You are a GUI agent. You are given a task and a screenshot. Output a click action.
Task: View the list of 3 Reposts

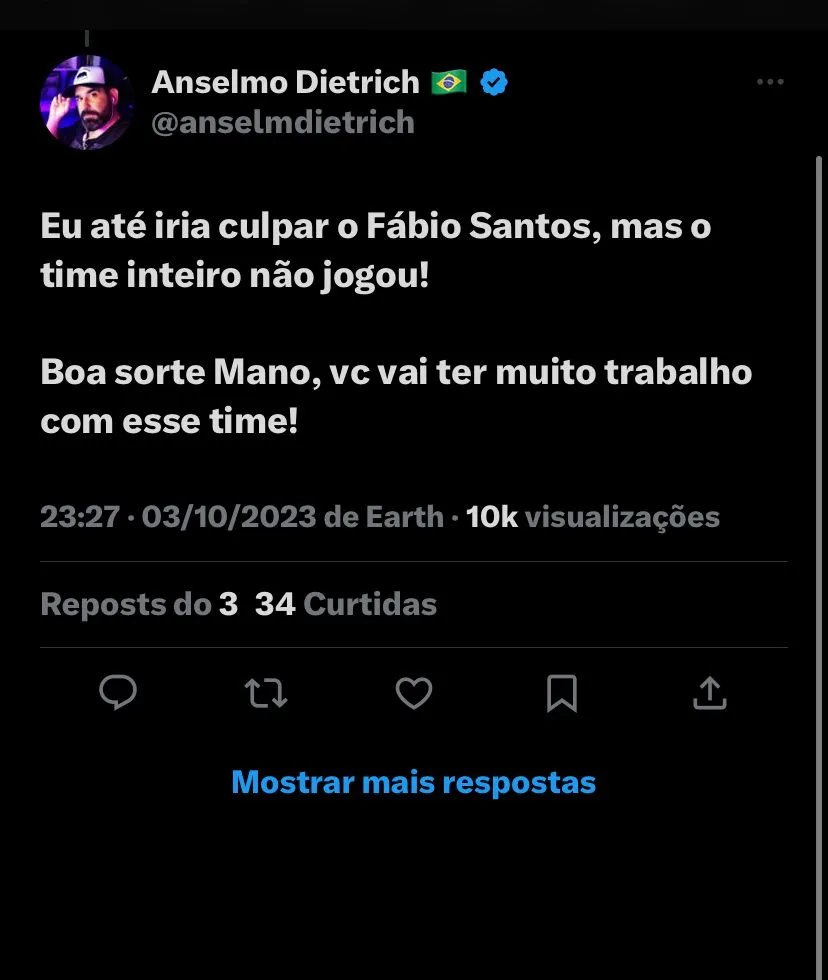138,604
